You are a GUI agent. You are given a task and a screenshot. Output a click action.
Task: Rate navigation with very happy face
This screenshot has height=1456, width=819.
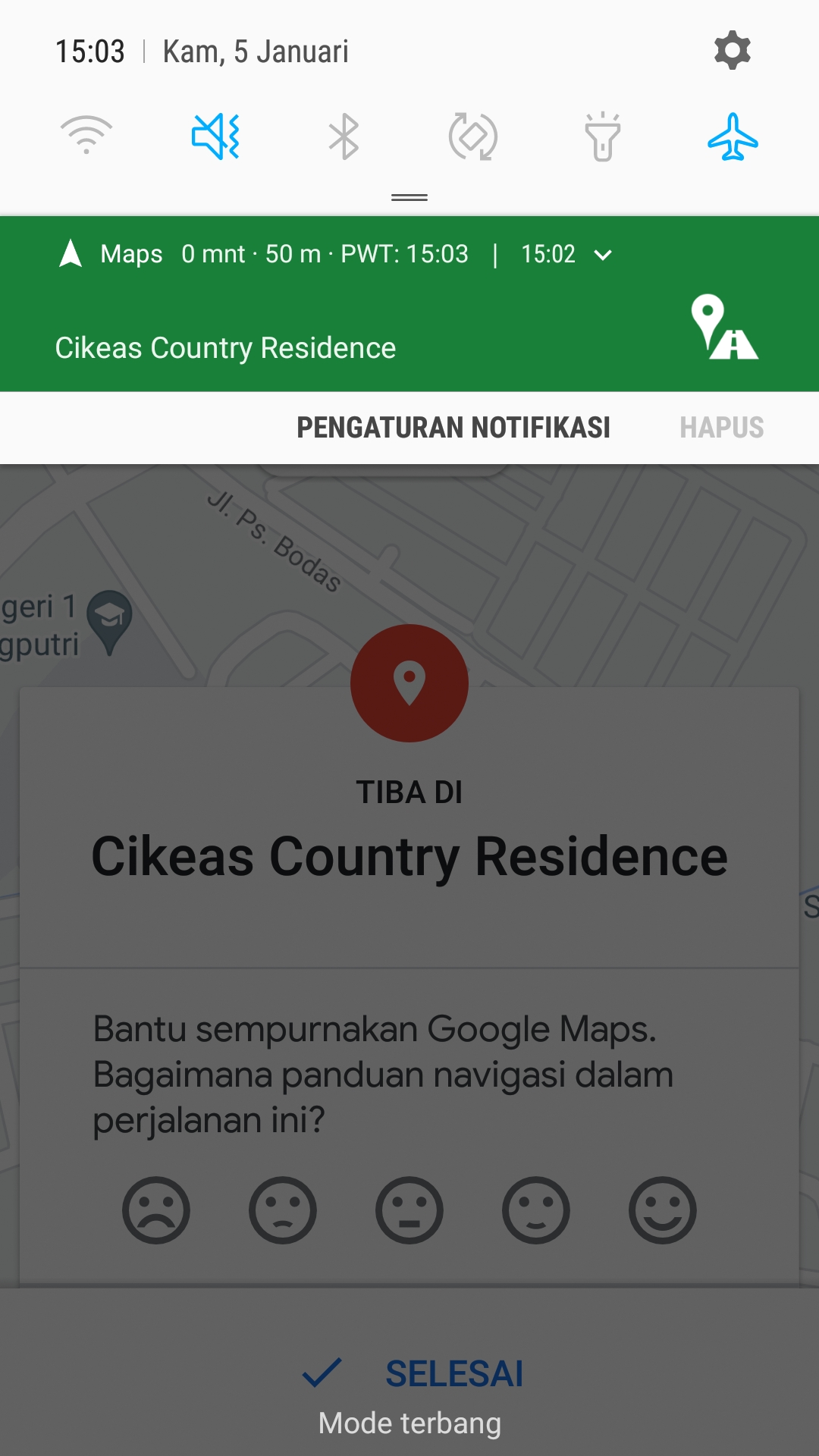point(663,1210)
